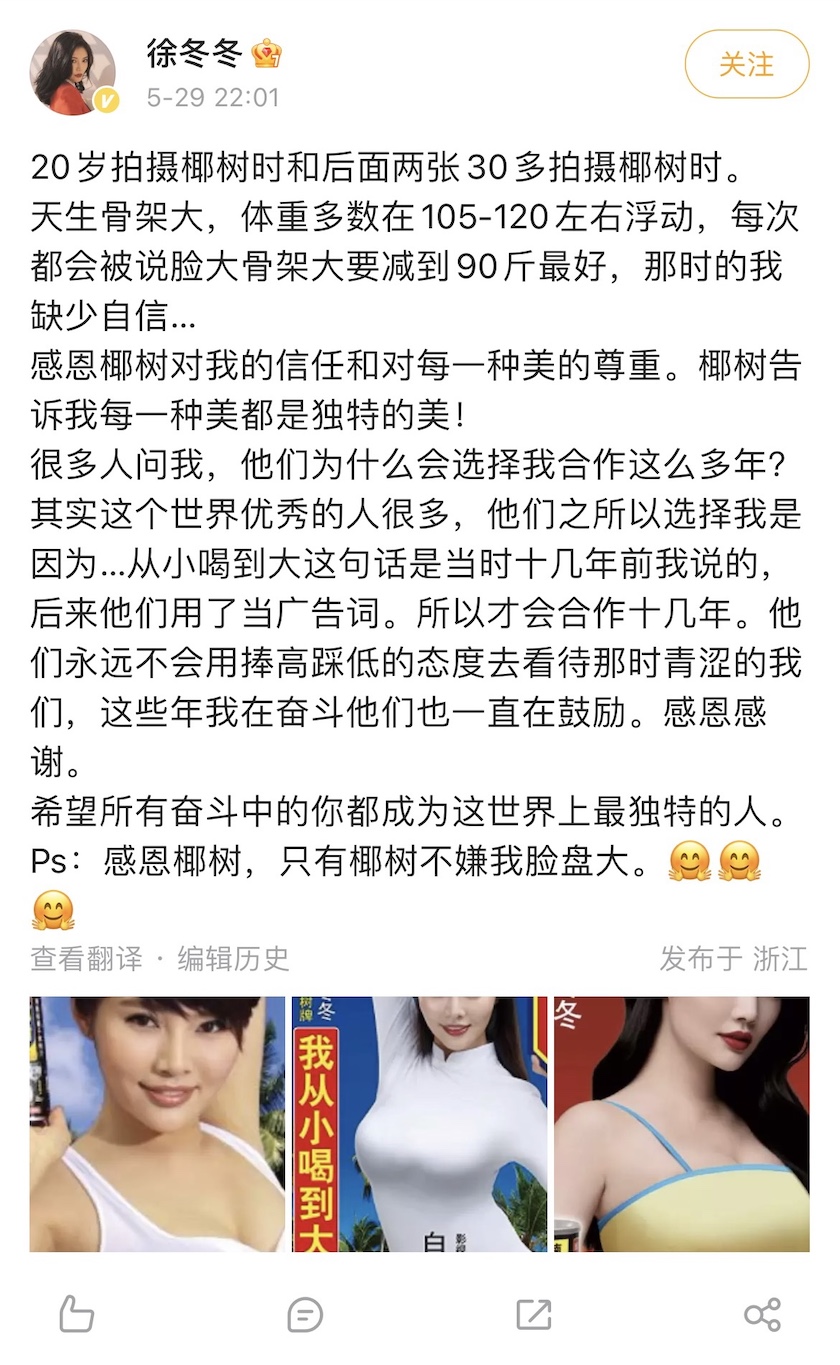
Task: Open the middle photo with 我从小喝到大 text
Action: 420,1124
